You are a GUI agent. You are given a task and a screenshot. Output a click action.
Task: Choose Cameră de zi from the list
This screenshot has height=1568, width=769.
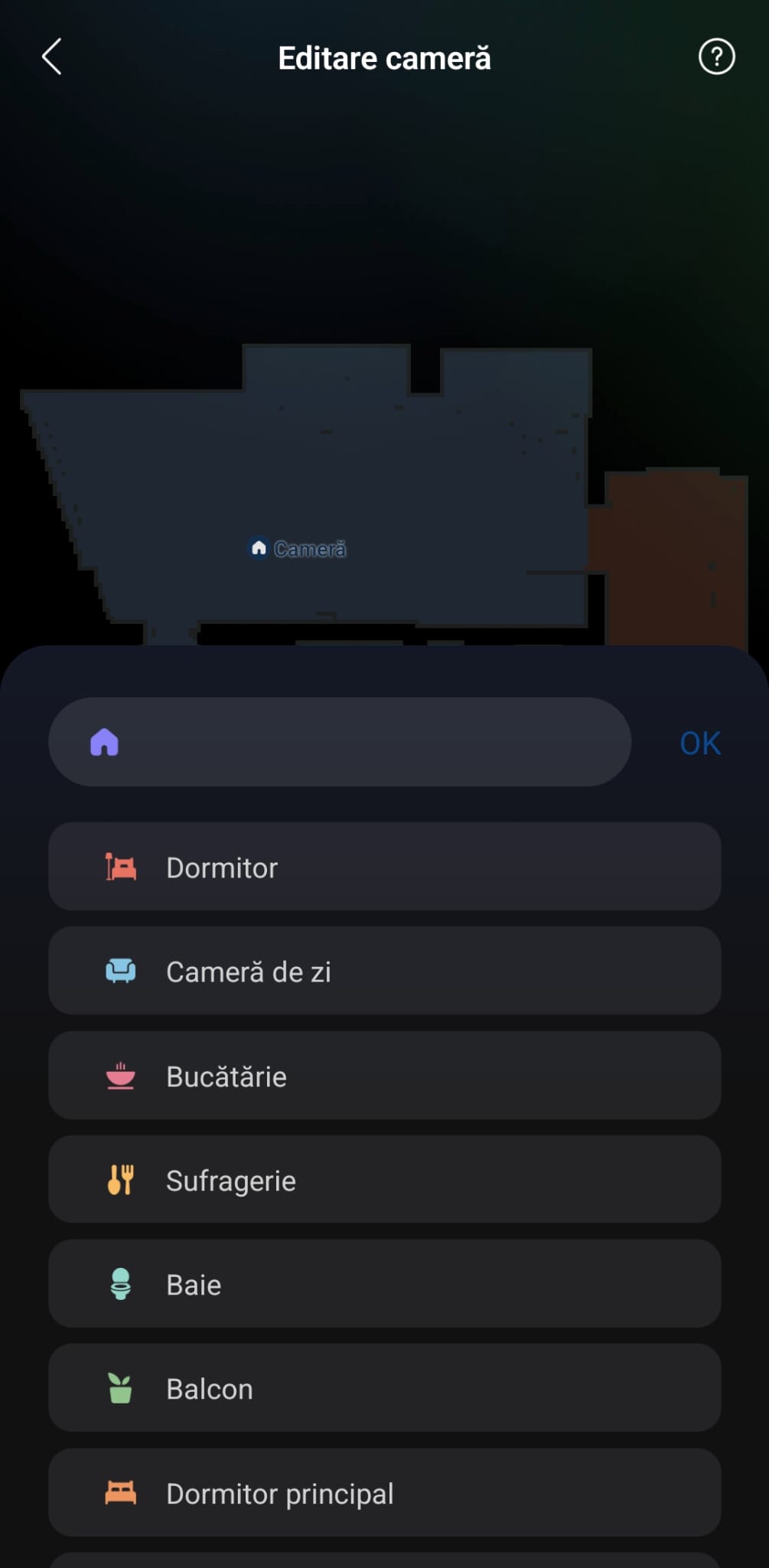point(384,971)
